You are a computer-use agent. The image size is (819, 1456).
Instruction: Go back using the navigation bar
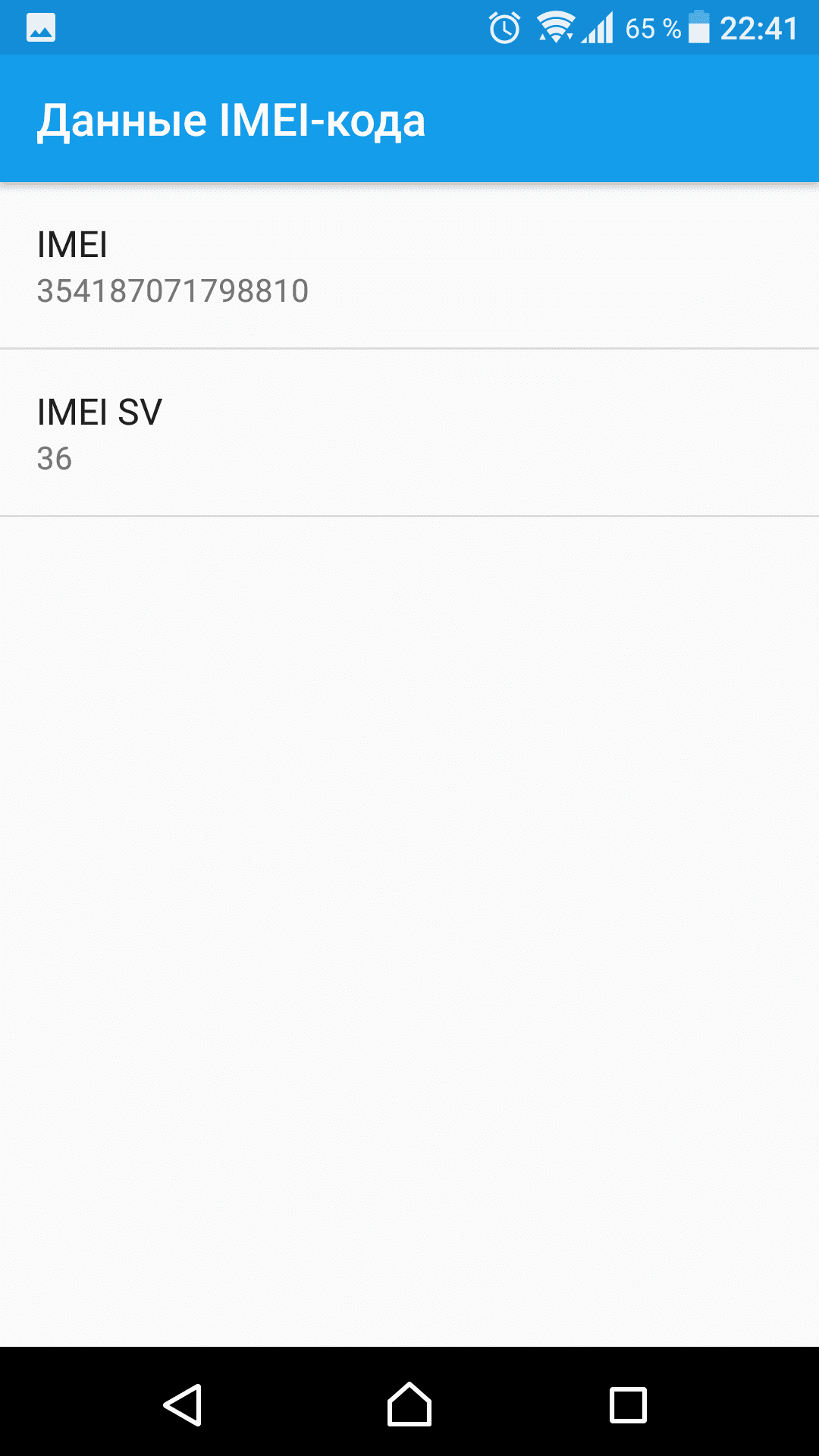pos(183,1405)
